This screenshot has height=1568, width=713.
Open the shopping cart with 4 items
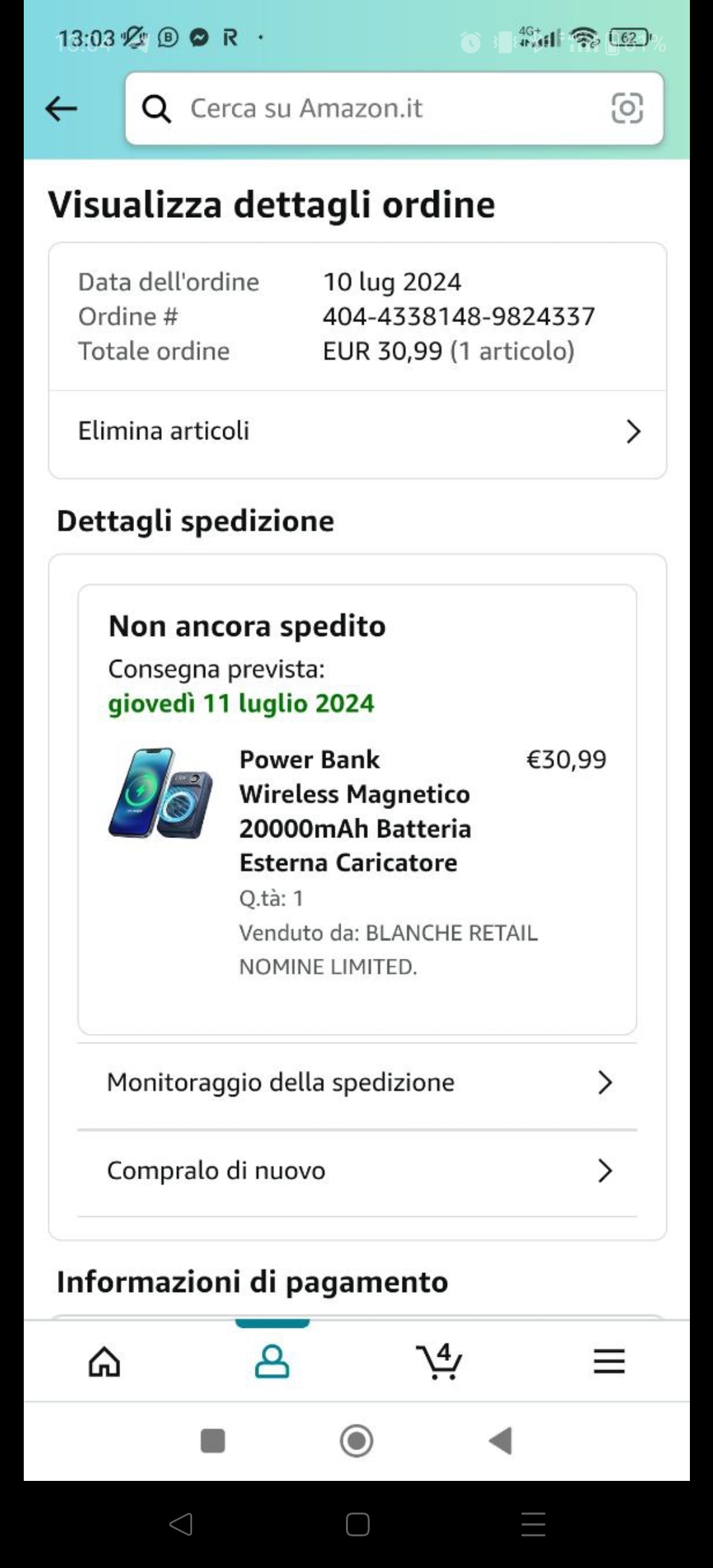[x=440, y=1361]
